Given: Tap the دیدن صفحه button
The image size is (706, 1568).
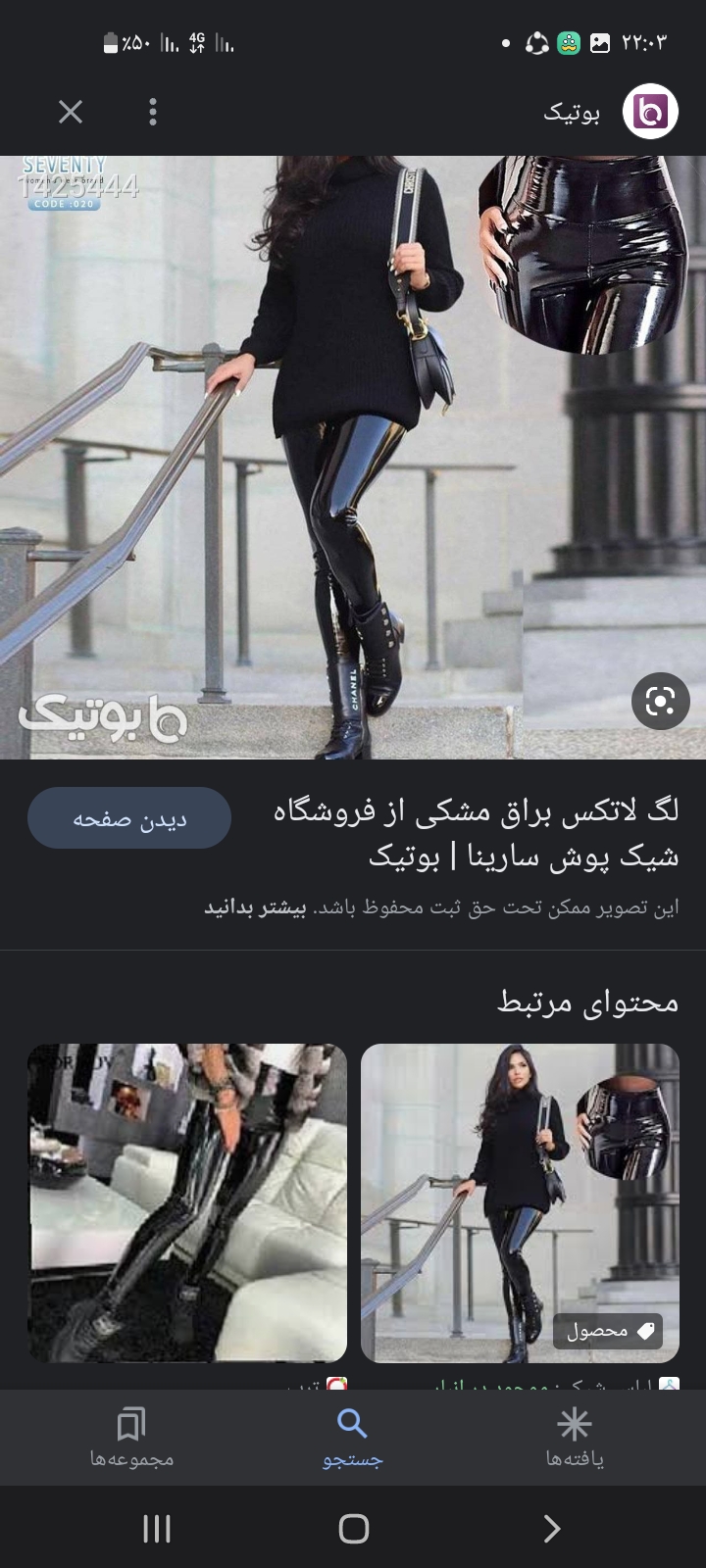Looking at the screenshot, I should [x=129, y=818].
